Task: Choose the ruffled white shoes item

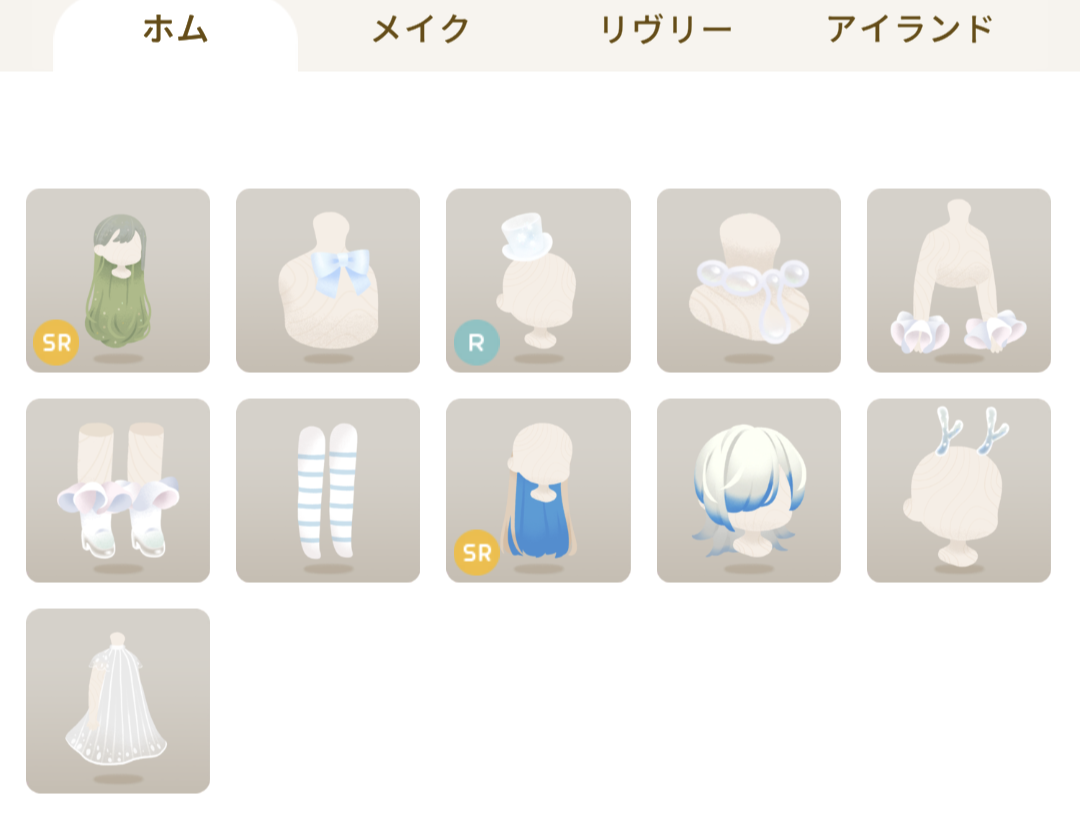Action: 118,490
